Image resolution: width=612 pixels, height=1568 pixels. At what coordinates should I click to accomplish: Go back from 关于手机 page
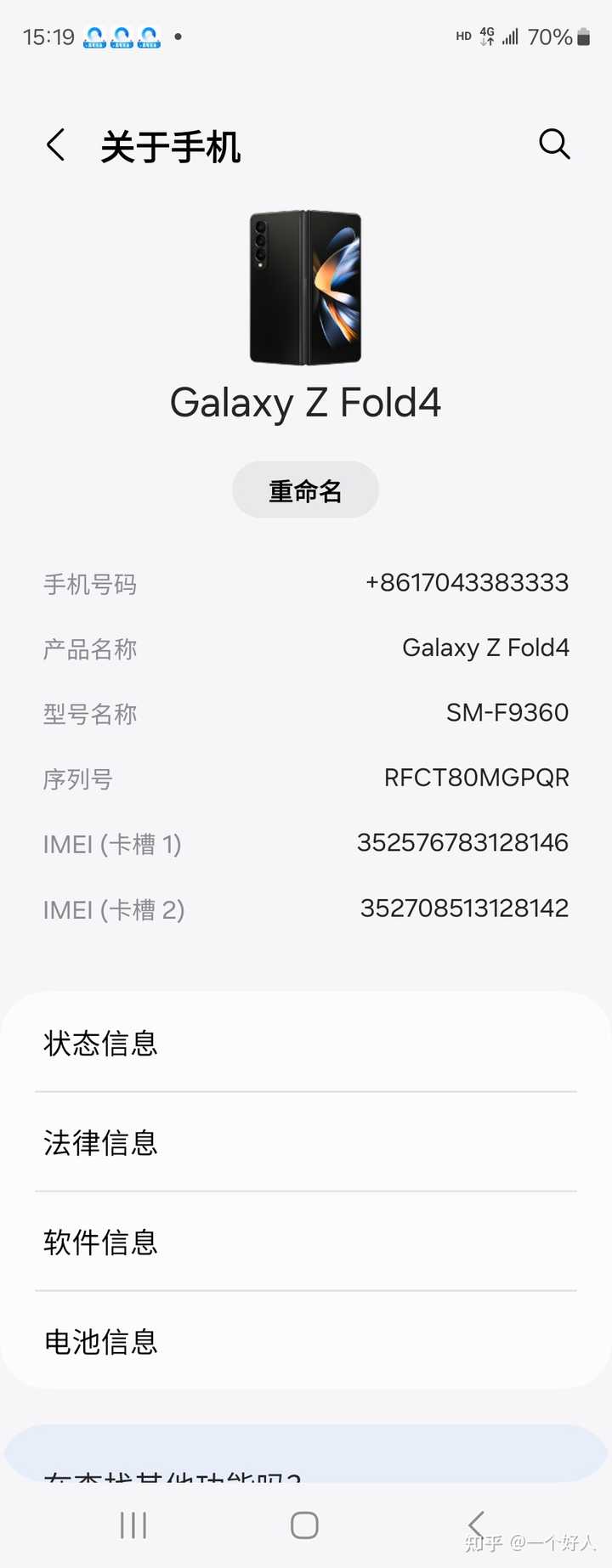coord(56,145)
